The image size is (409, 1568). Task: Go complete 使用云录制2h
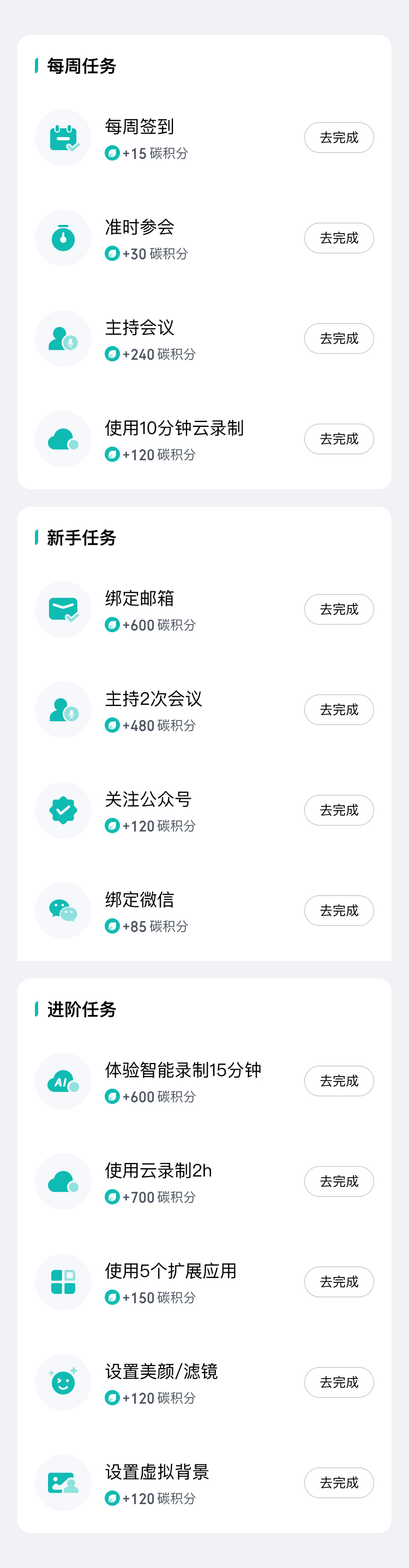click(x=339, y=1181)
